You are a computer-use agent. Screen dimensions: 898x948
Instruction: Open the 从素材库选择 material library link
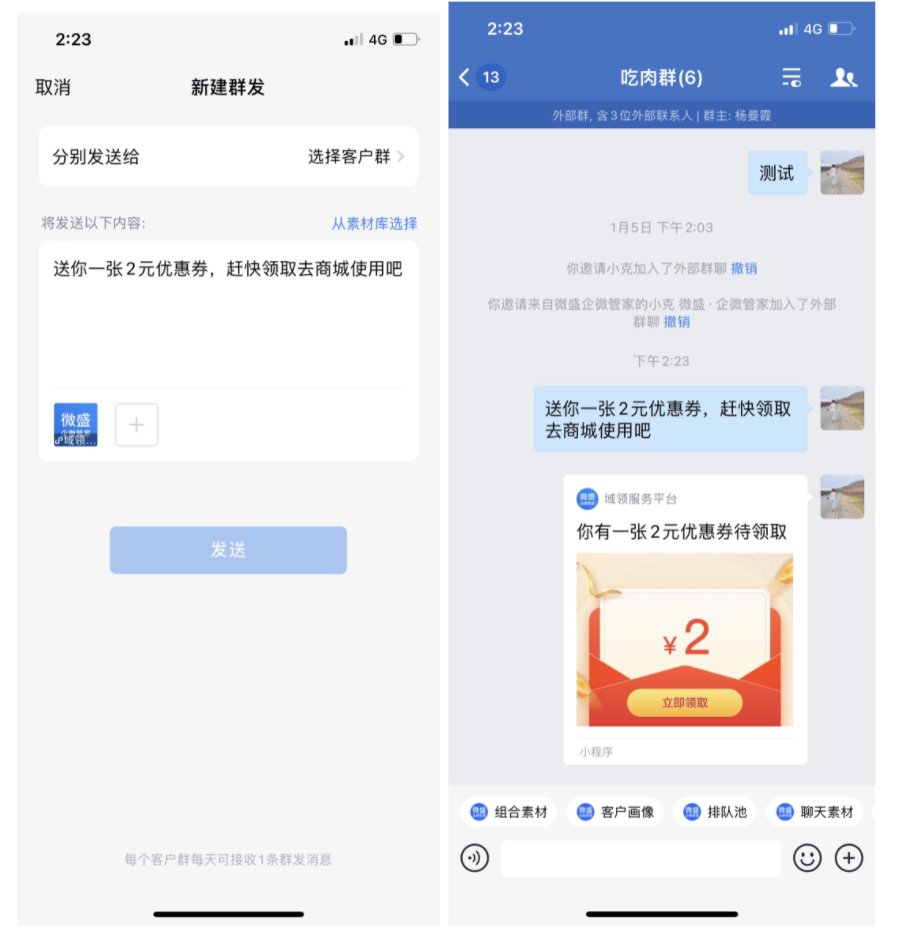[x=374, y=224]
